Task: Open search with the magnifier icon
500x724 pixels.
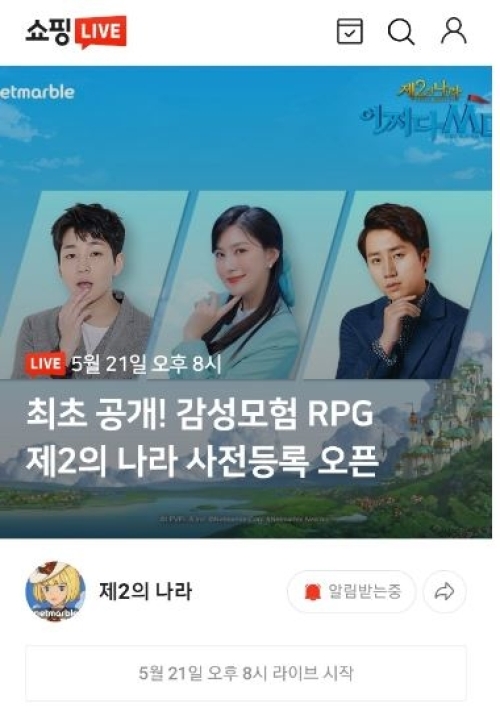Action: click(x=401, y=31)
